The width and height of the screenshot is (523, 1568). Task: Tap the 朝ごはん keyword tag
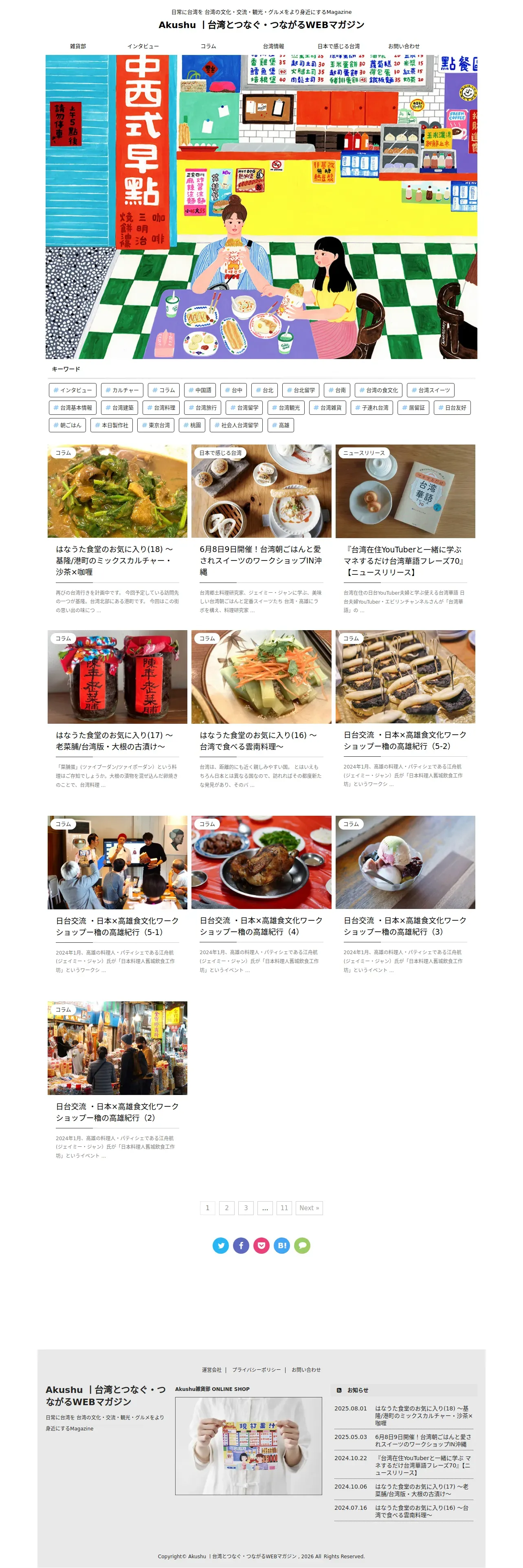67,425
